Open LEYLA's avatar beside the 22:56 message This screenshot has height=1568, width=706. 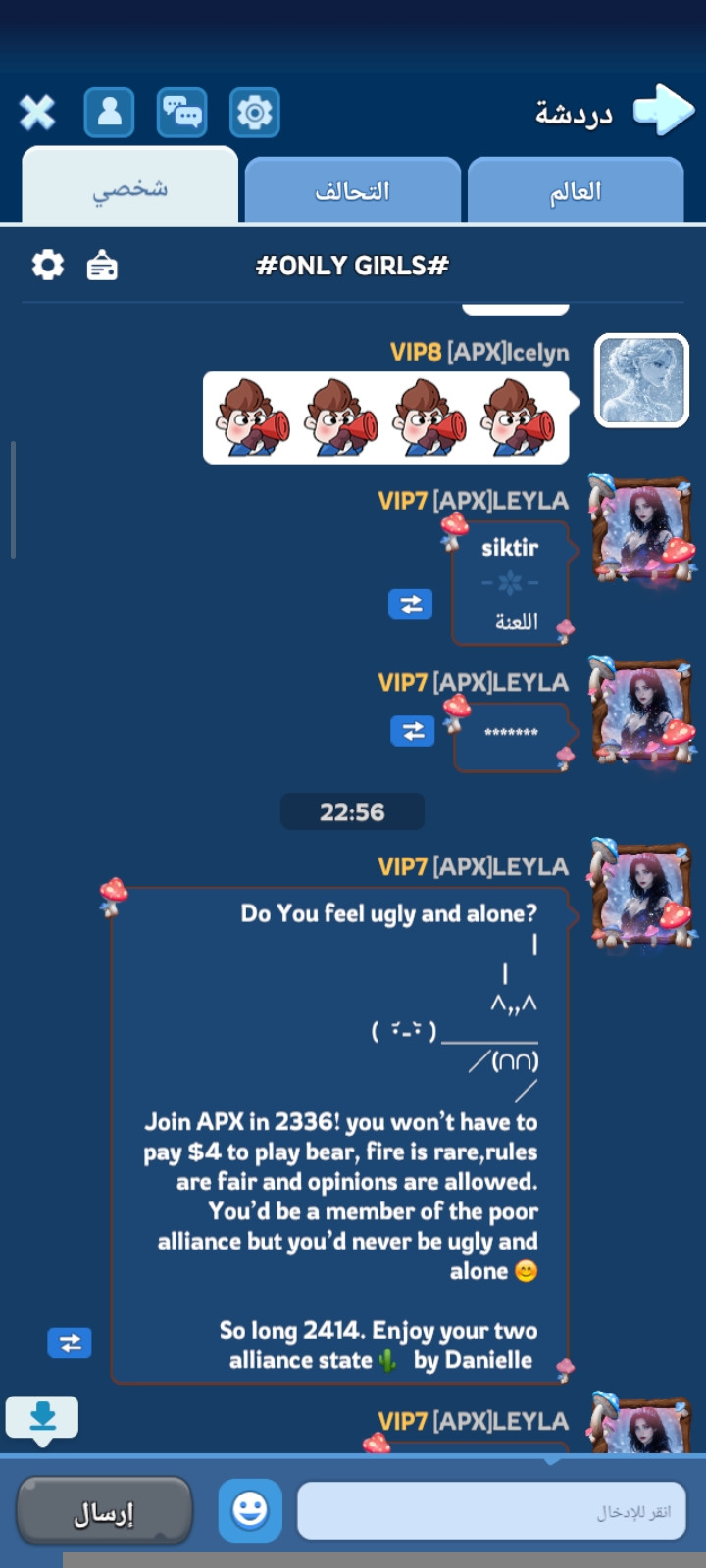[x=642, y=894]
